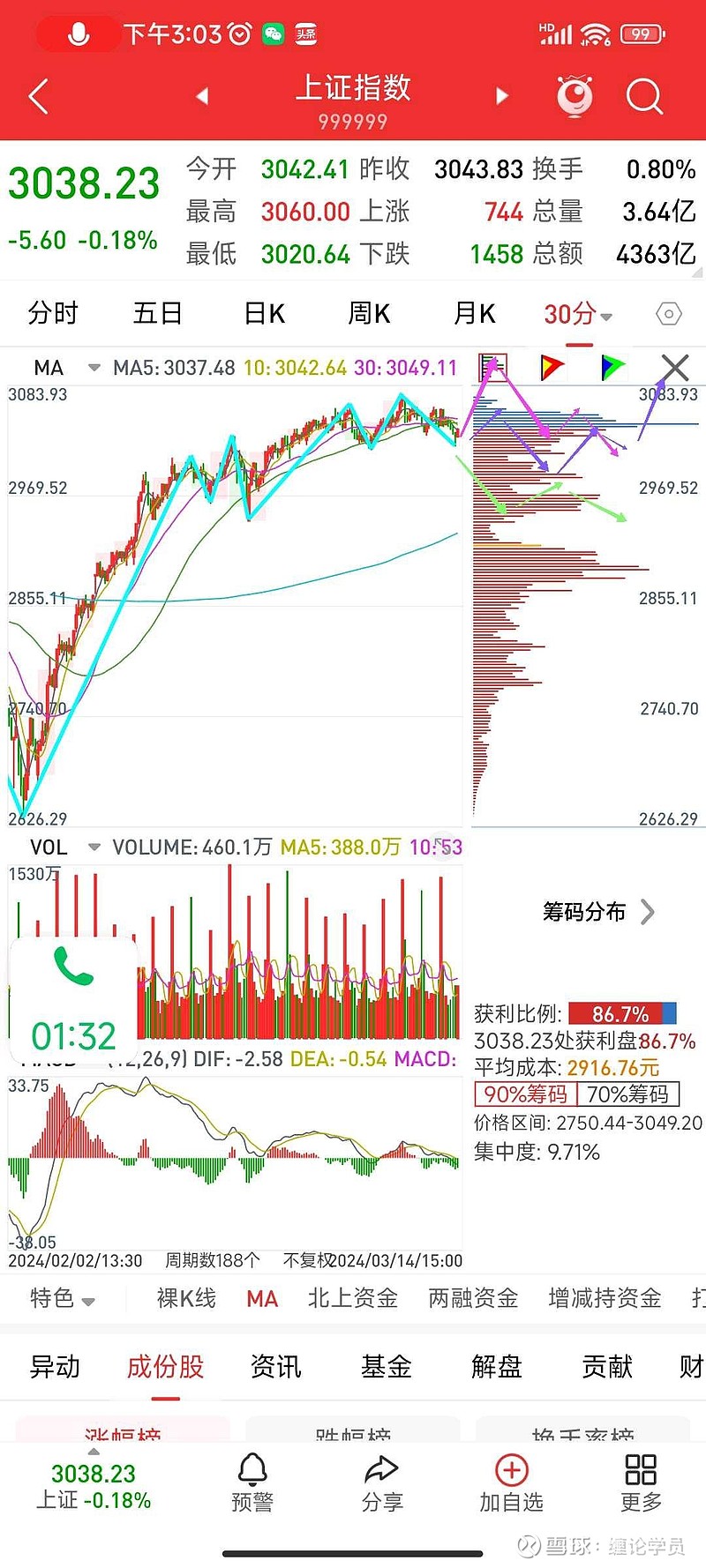This screenshot has height=1568, width=706.
Task: Open the 更多 menu
Action: coord(642,1482)
